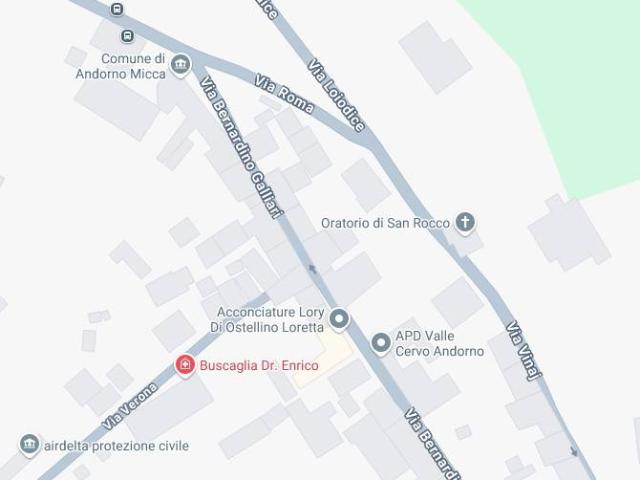This screenshot has height=480, width=640.
Task: Open the airdelta protezione civile marker
Action: click(29, 445)
